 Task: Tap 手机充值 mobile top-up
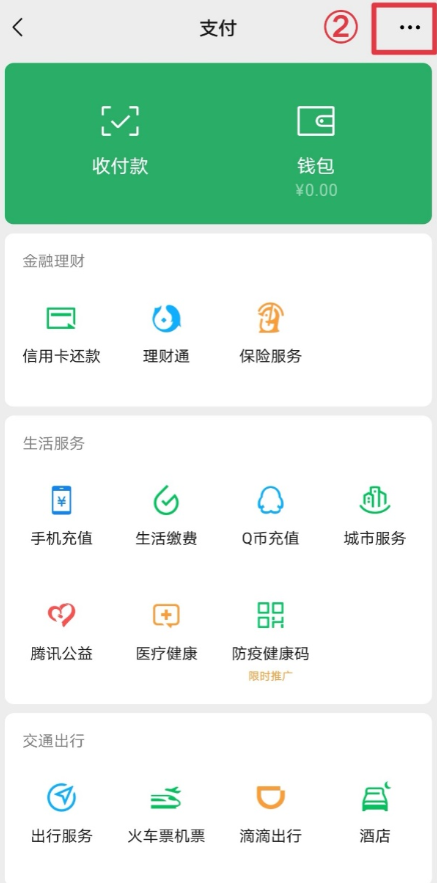(x=61, y=515)
